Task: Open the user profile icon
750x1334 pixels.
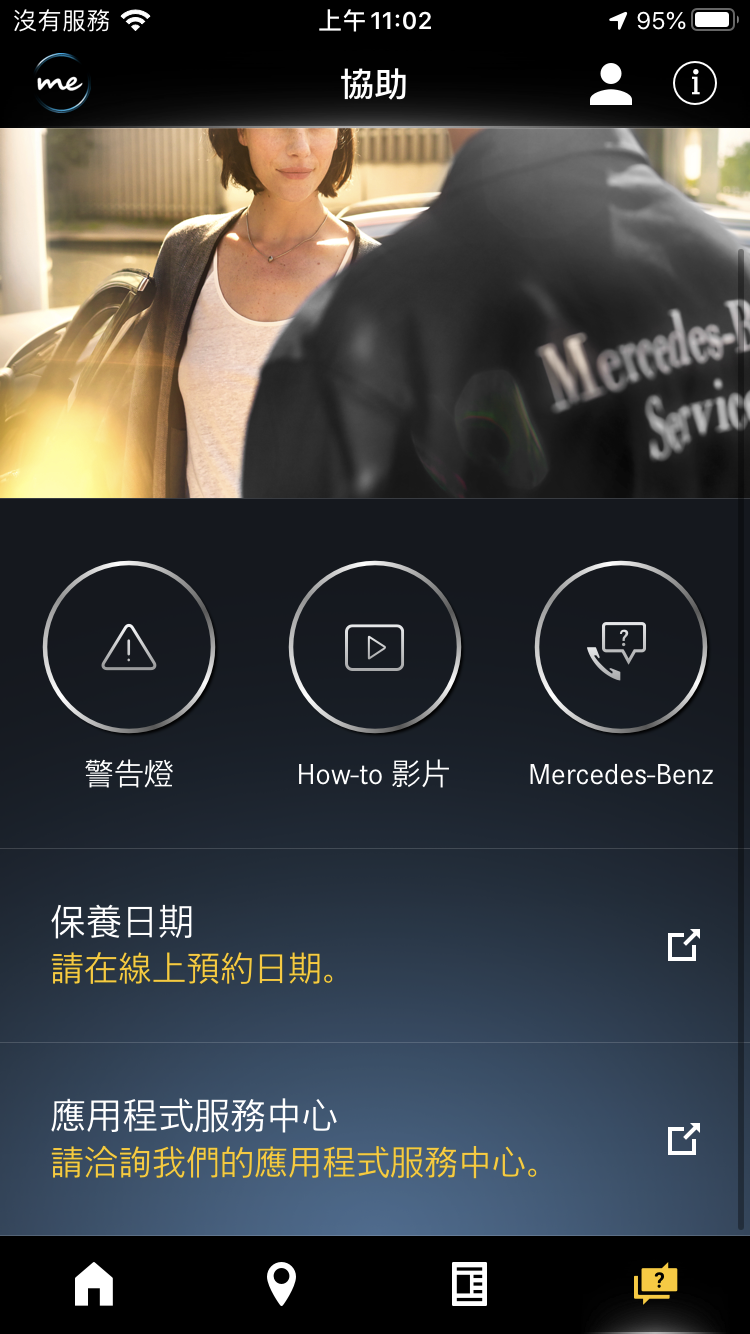Action: click(x=610, y=84)
